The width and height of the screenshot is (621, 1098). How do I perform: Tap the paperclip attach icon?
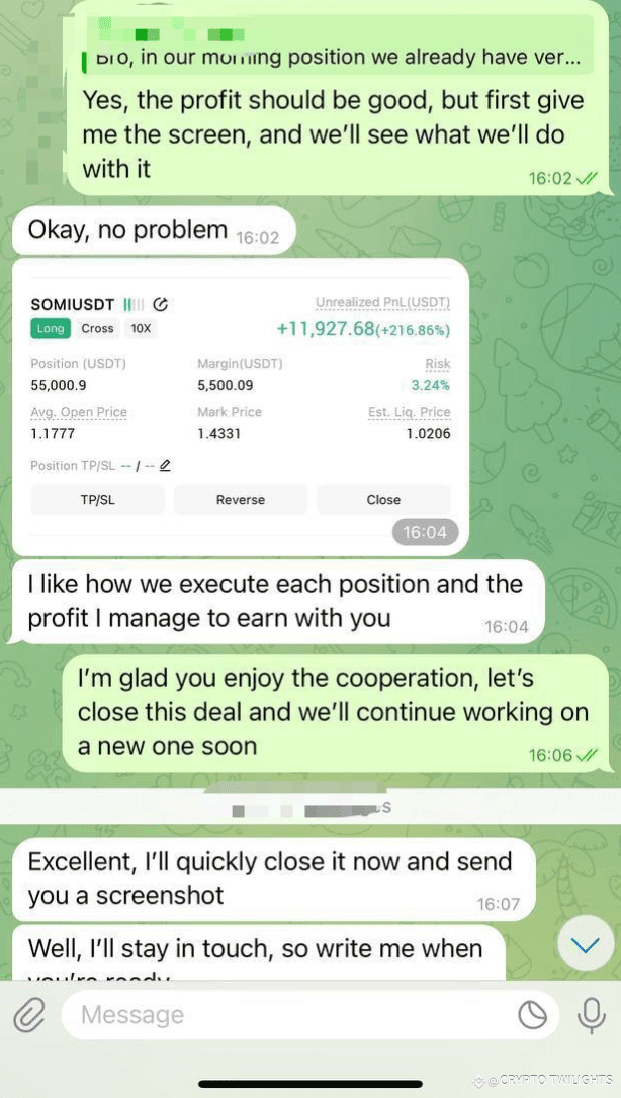30,1016
